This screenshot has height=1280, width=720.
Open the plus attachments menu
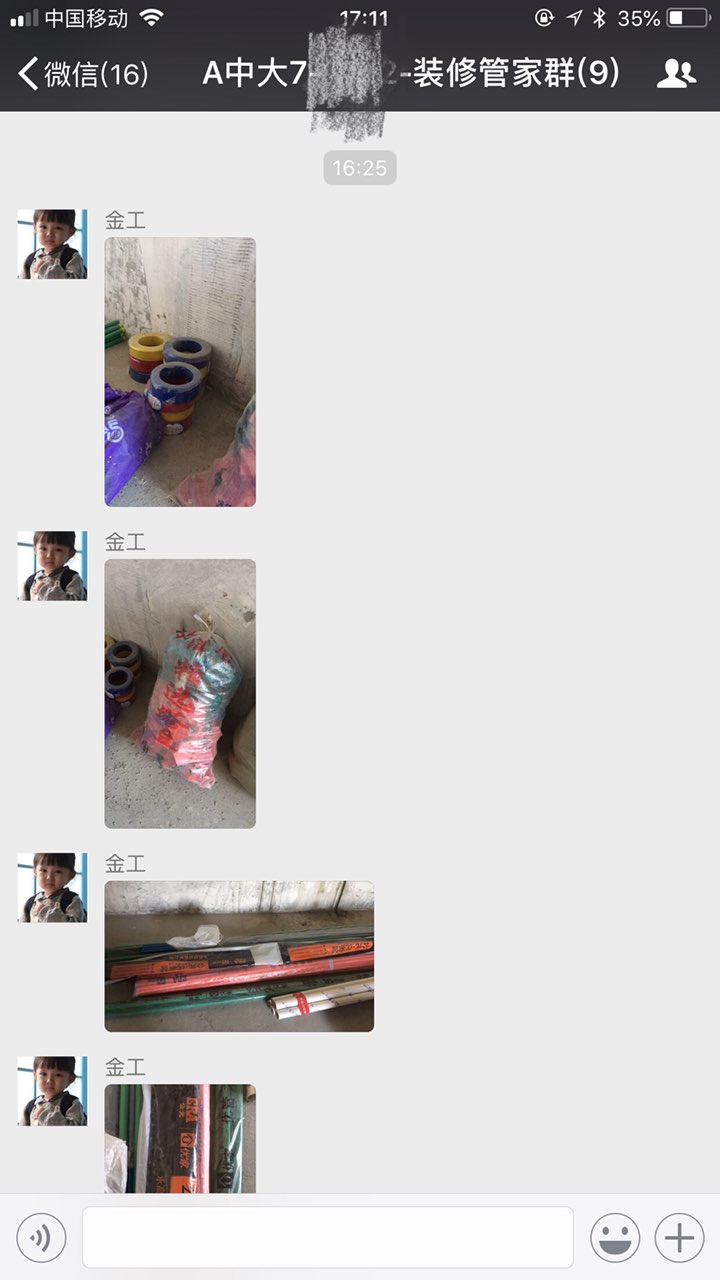(679, 1238)
